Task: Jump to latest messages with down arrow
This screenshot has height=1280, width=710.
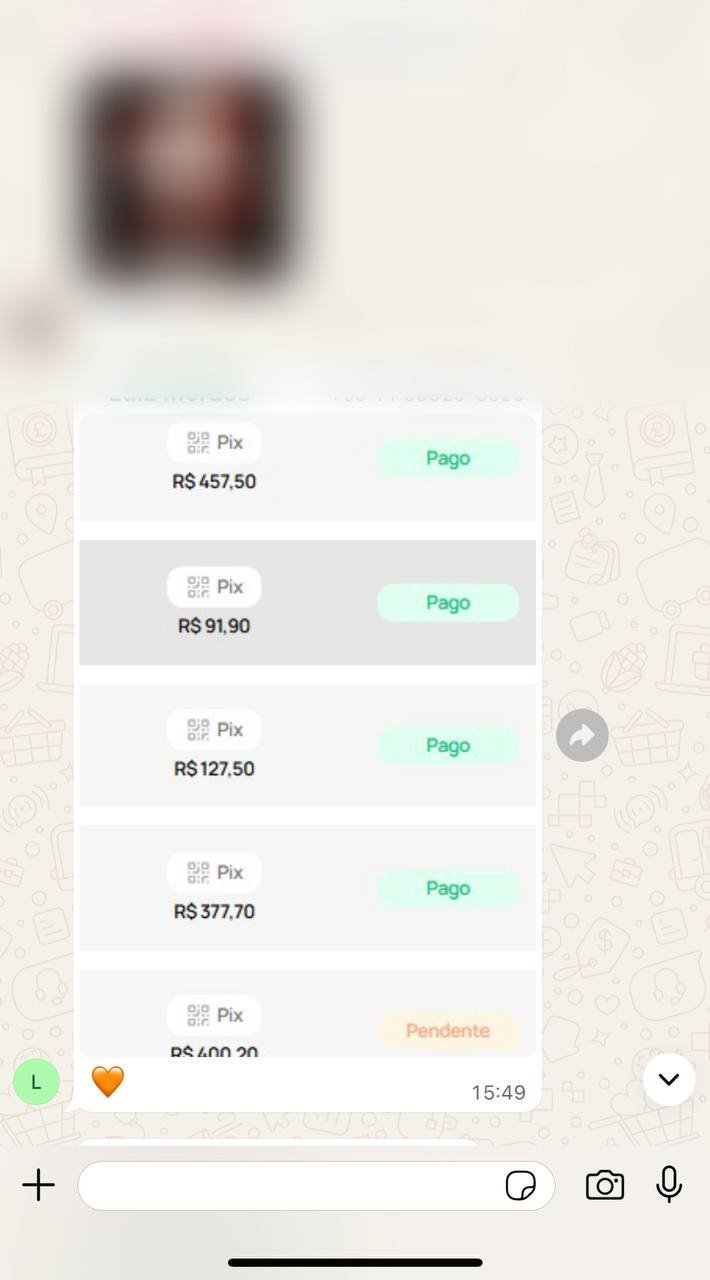Action: tap(668, 1080)
